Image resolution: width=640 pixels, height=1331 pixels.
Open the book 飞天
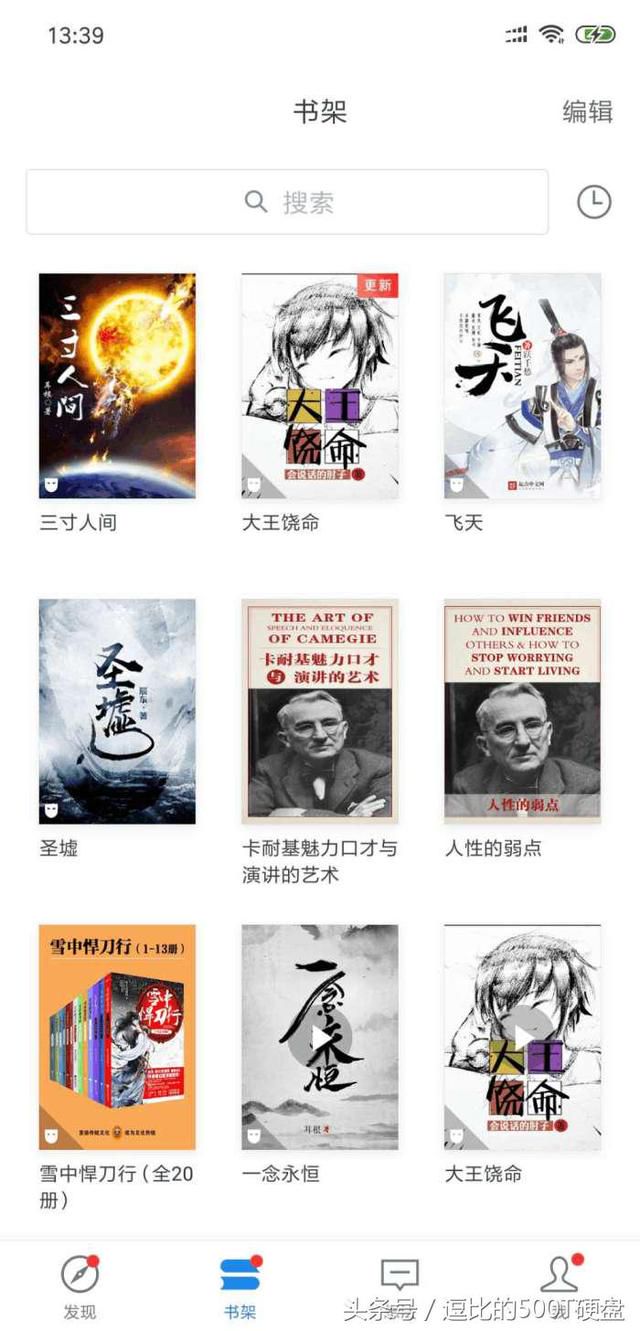(522, 386)
